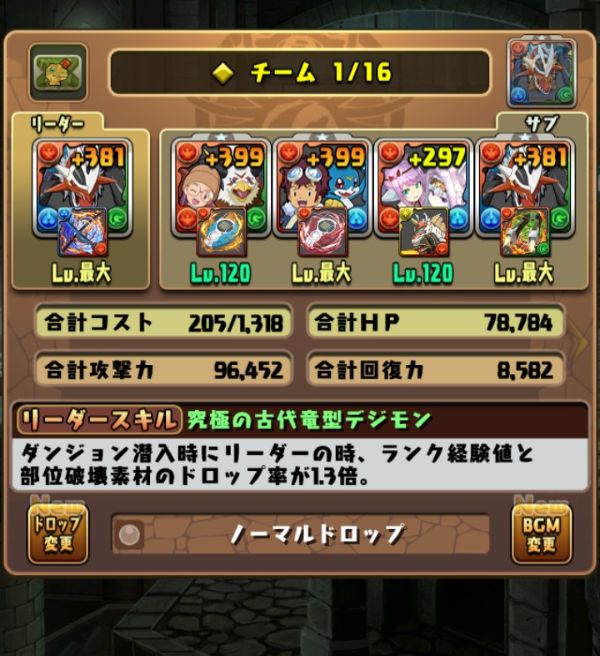The image size is (600, 656).
Task: Tap the BGM変更 button
Action: pos(541,533)
